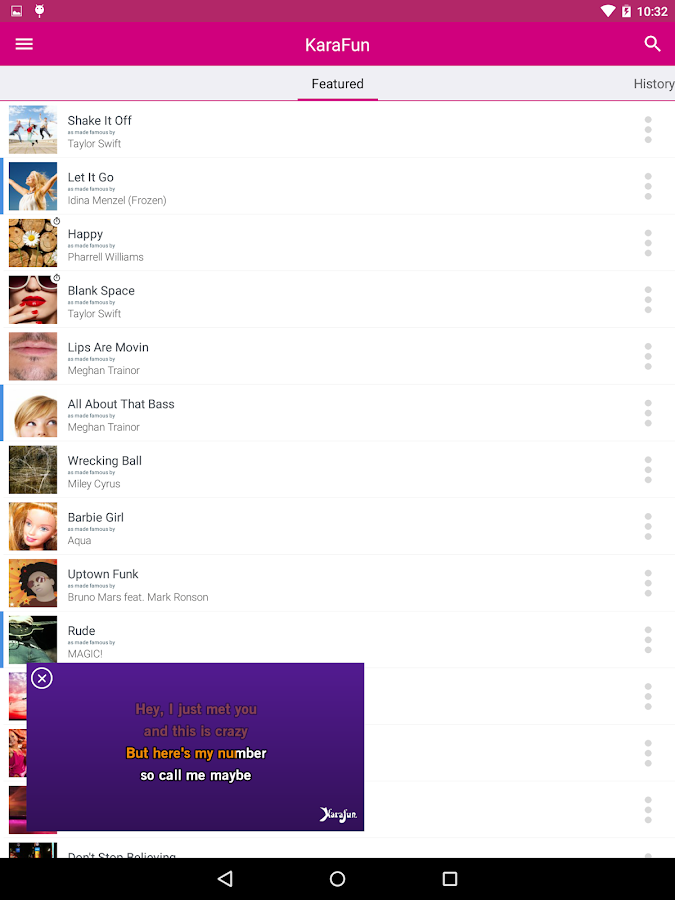Close the karaoke video preview
This screenshot has height=900, width=675.
(x=41, y=678)
